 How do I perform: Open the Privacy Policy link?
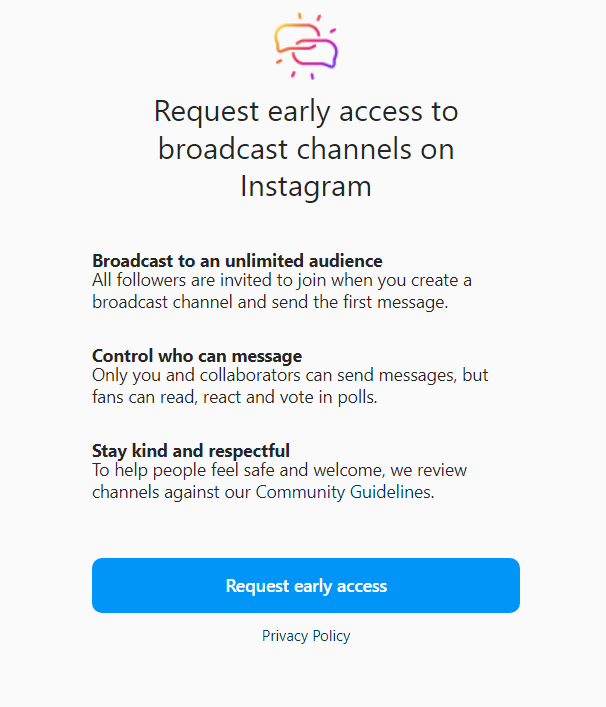[306, 636]
